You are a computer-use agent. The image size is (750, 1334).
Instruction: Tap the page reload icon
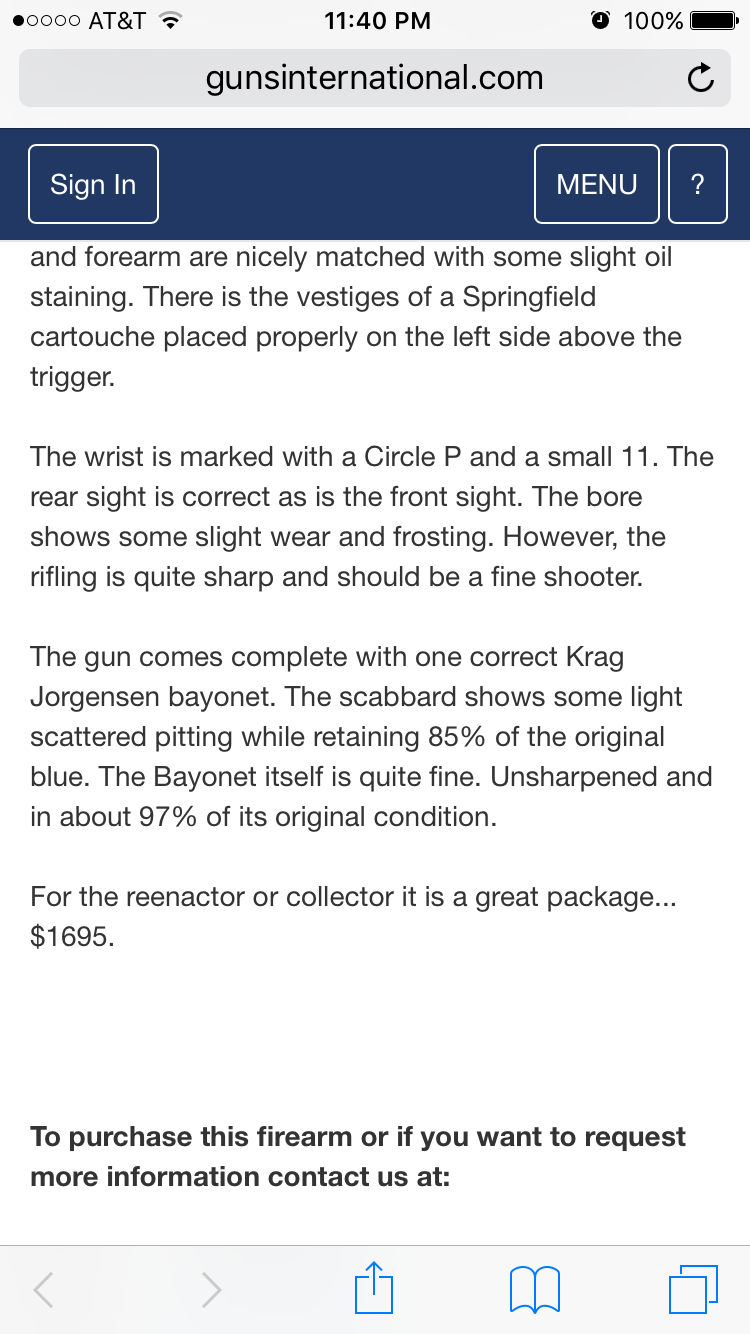click(x=701, y=77)
